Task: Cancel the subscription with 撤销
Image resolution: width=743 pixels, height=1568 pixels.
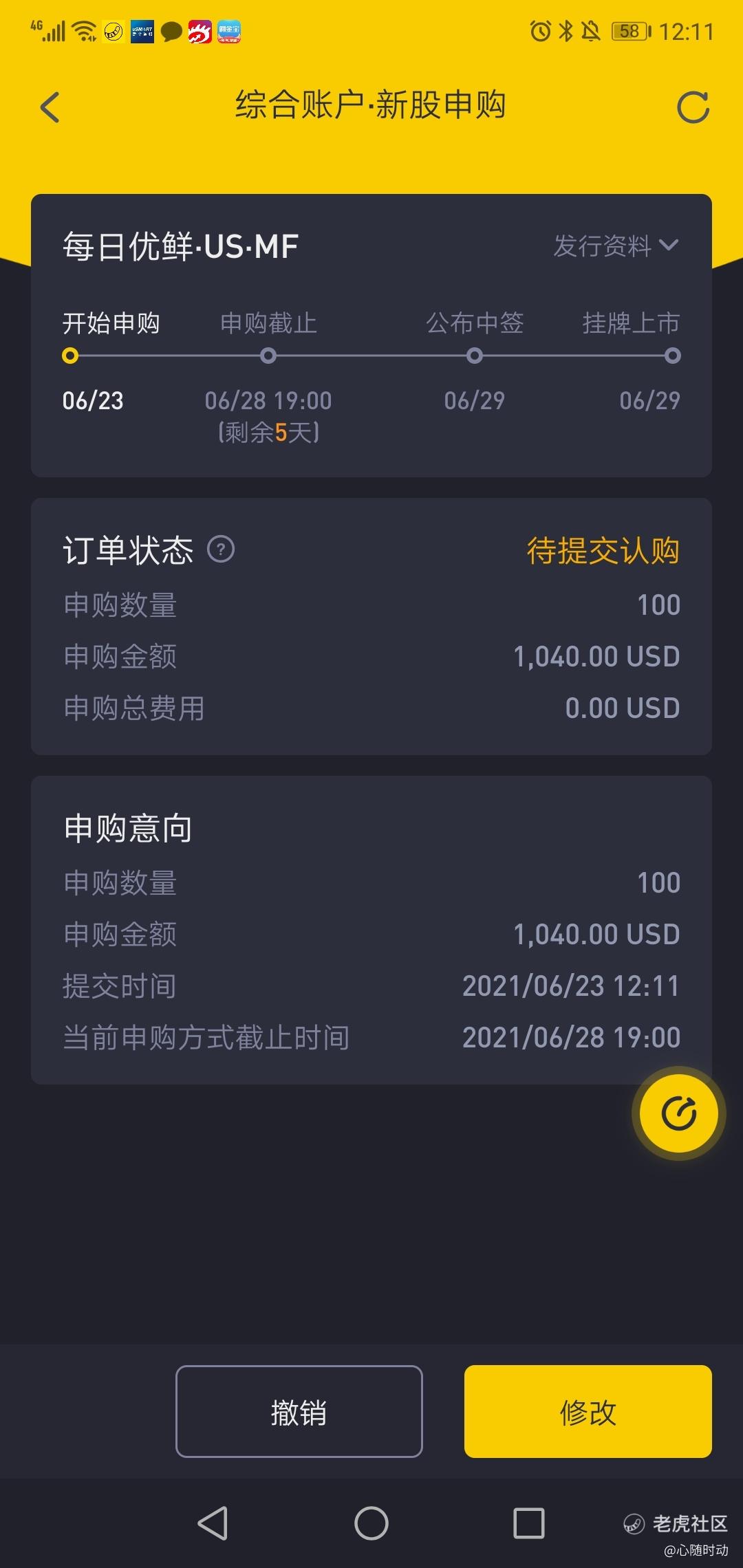Action: pyautogui.click(x=299, y=1411)
